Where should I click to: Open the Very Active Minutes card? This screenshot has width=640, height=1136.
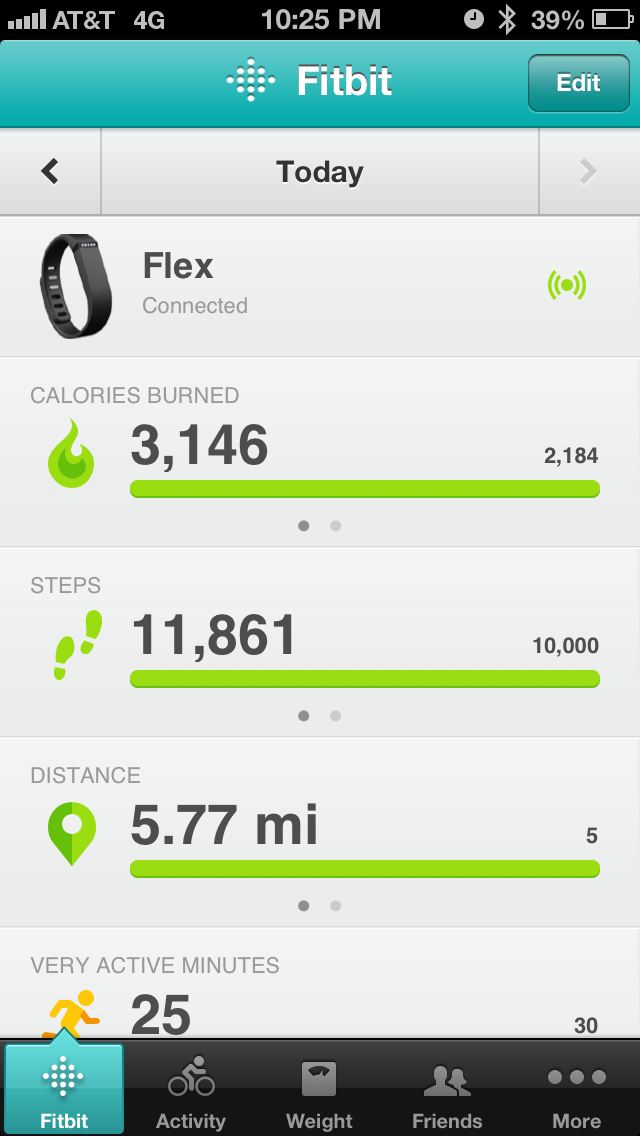pyautogui.click(x=320, y=983)
